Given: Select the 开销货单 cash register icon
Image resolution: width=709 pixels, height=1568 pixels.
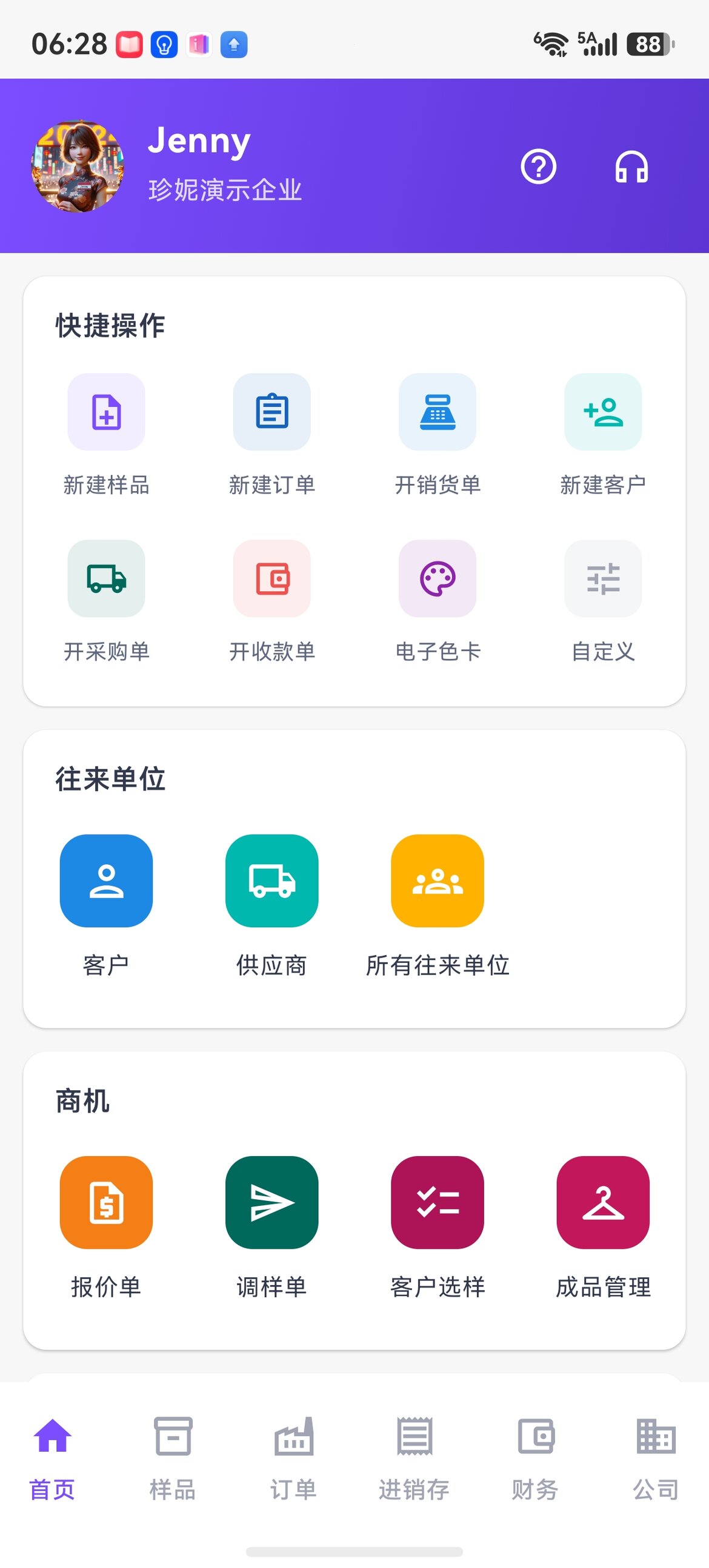Looking at the screenshot, I should tap(438, 412).
